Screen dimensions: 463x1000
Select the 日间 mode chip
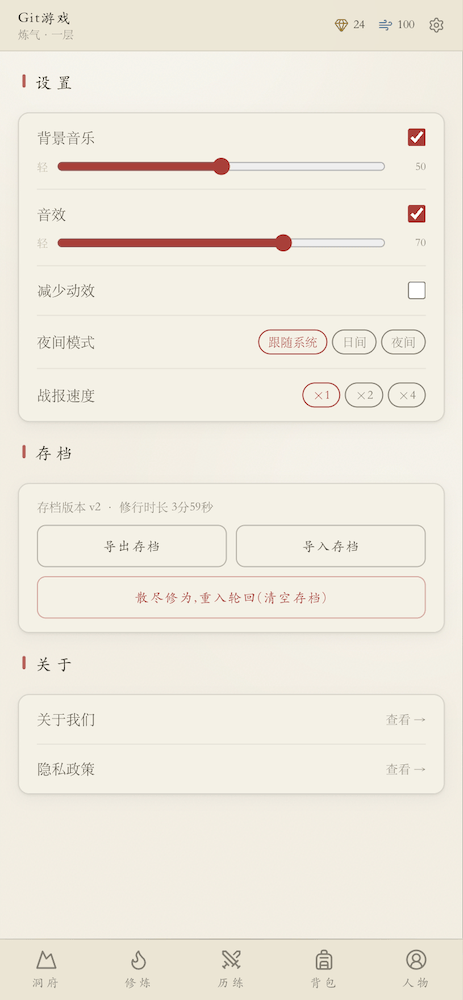[x=354, y=342]
